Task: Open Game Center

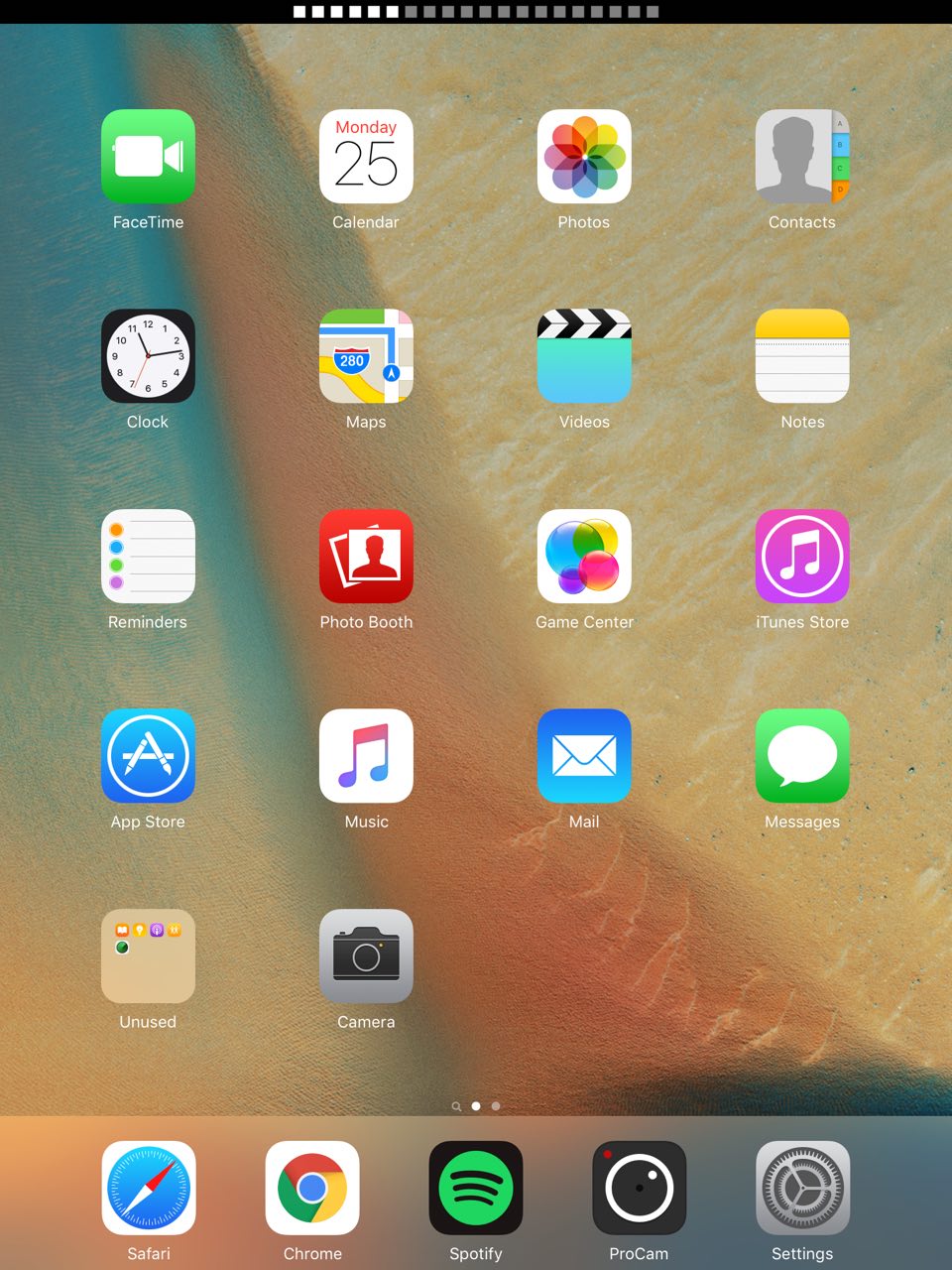Action: [584, 557]
